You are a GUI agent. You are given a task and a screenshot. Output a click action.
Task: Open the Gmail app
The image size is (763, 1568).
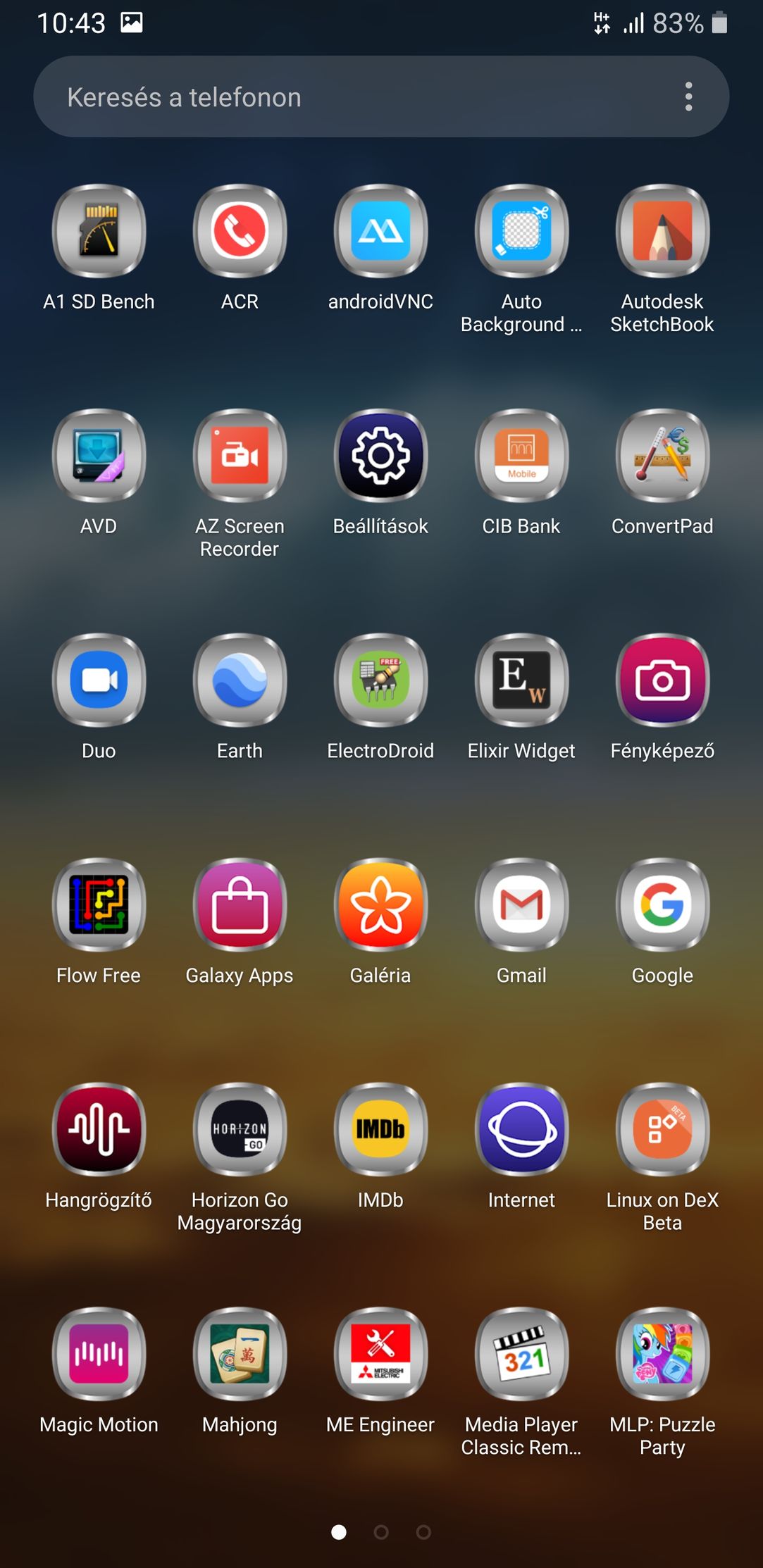coord(521,905)
